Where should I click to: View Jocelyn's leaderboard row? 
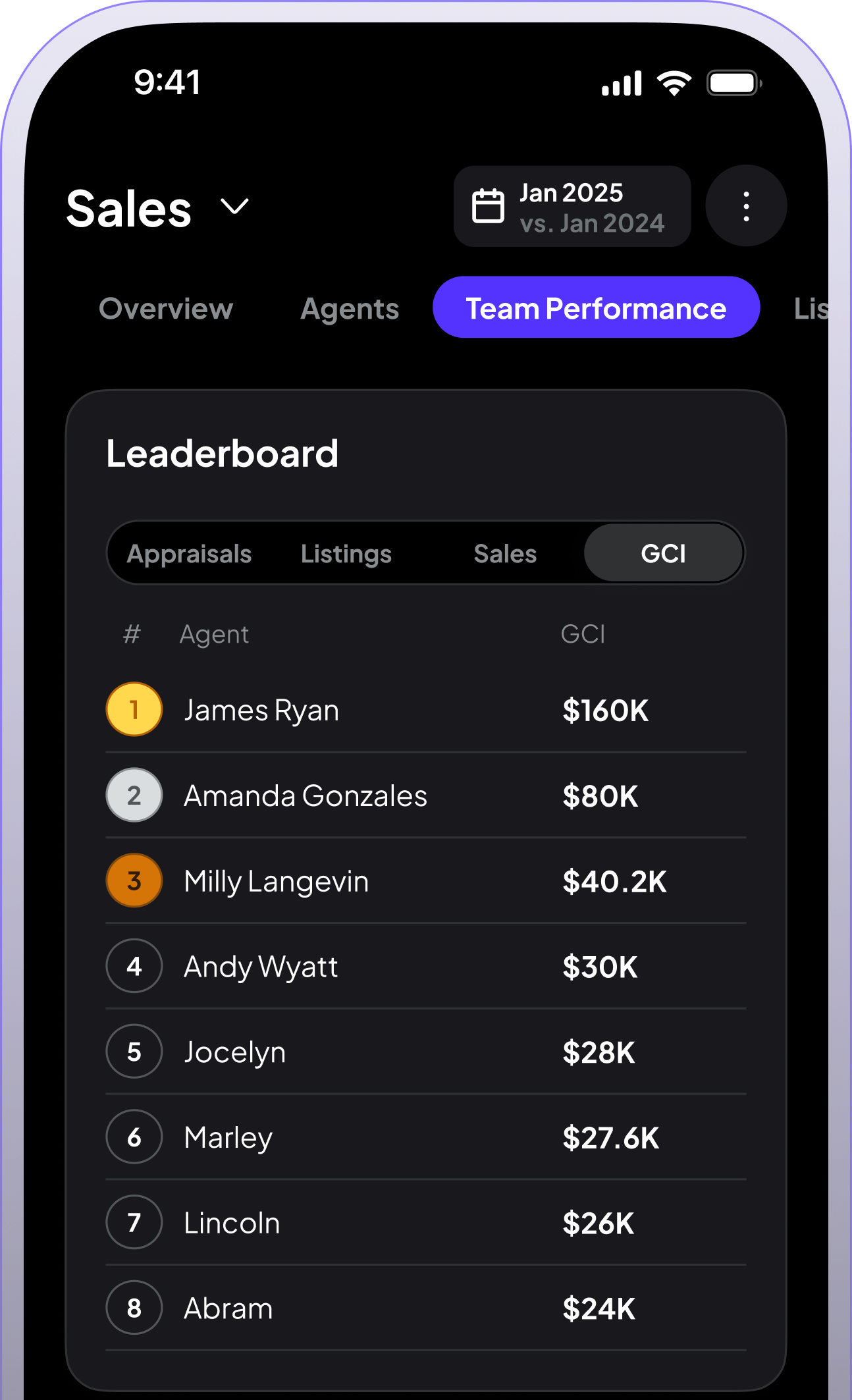426,1052
